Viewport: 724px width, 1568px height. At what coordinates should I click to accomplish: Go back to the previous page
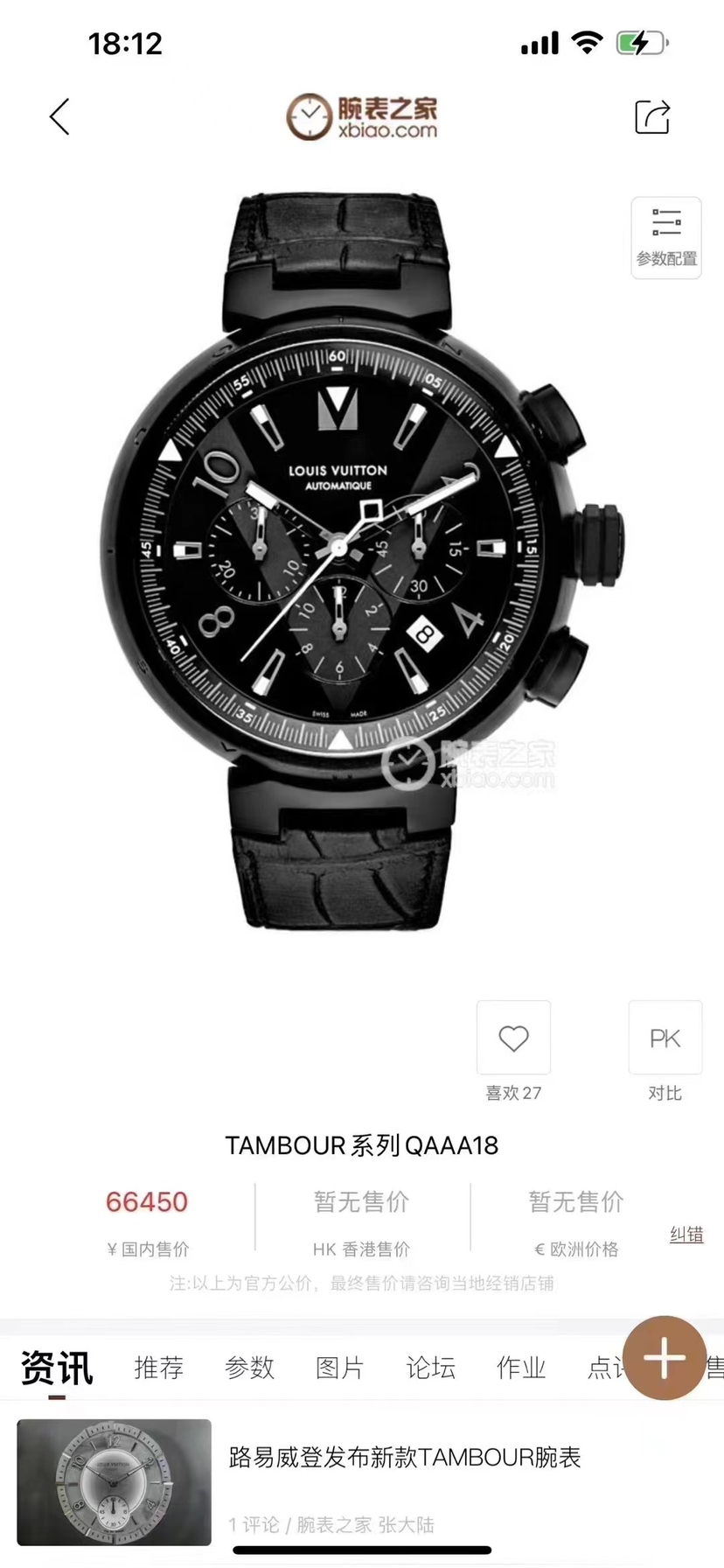[x=59, y=117]
